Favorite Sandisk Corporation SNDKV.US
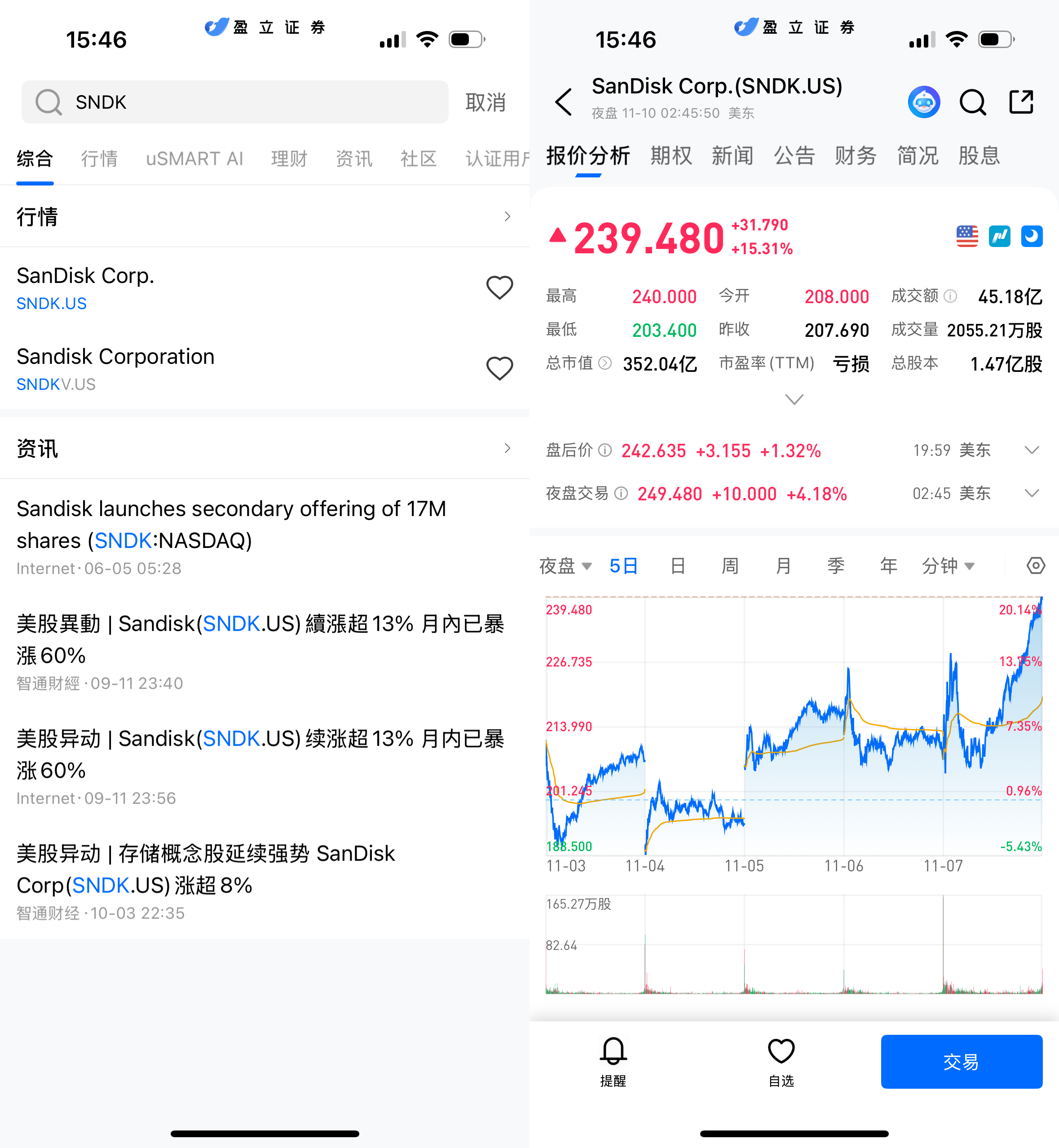The image size is (1059, 1148). pyautogui.click(x=499, y=369)
